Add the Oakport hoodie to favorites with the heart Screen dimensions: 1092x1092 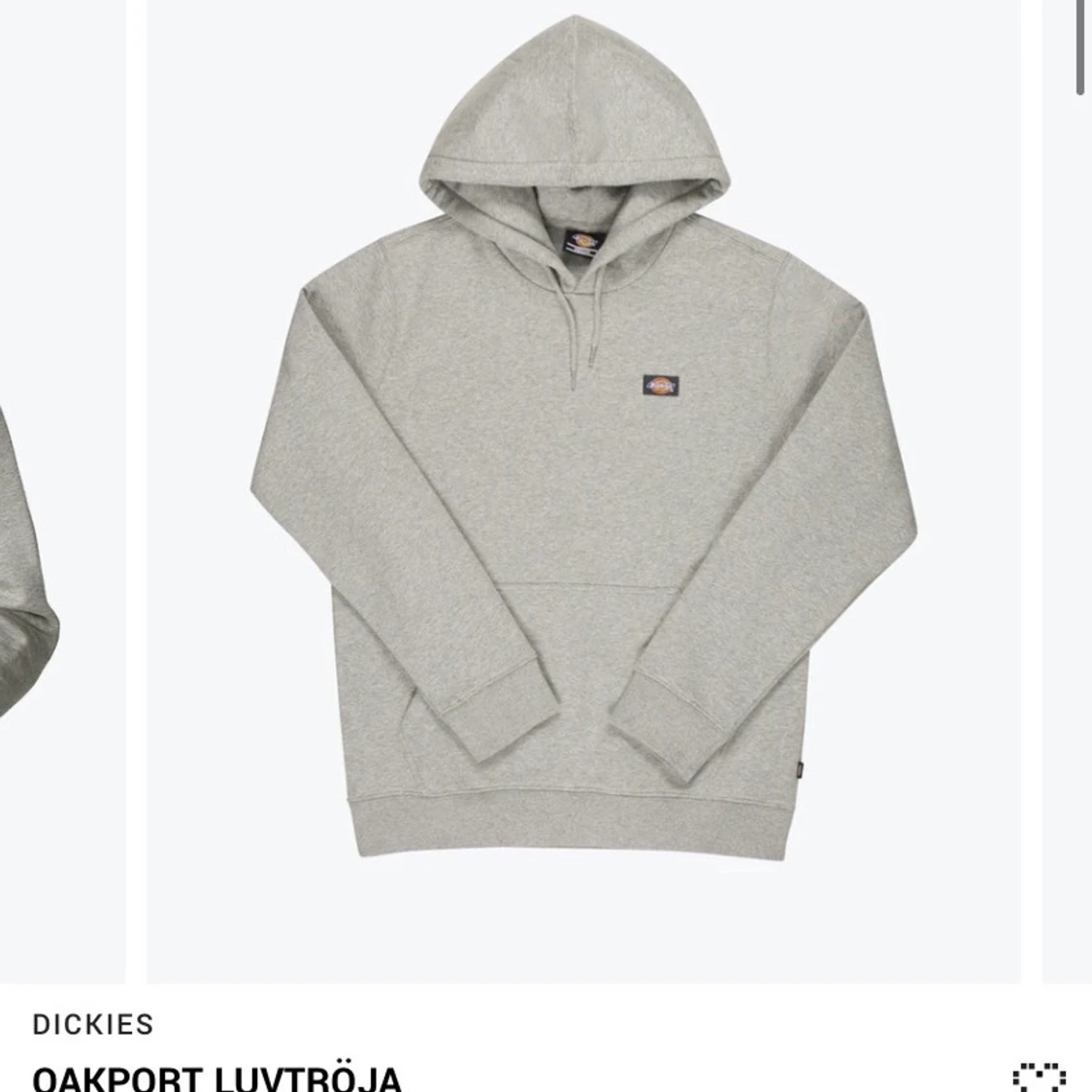[x=1038, y=1076]
